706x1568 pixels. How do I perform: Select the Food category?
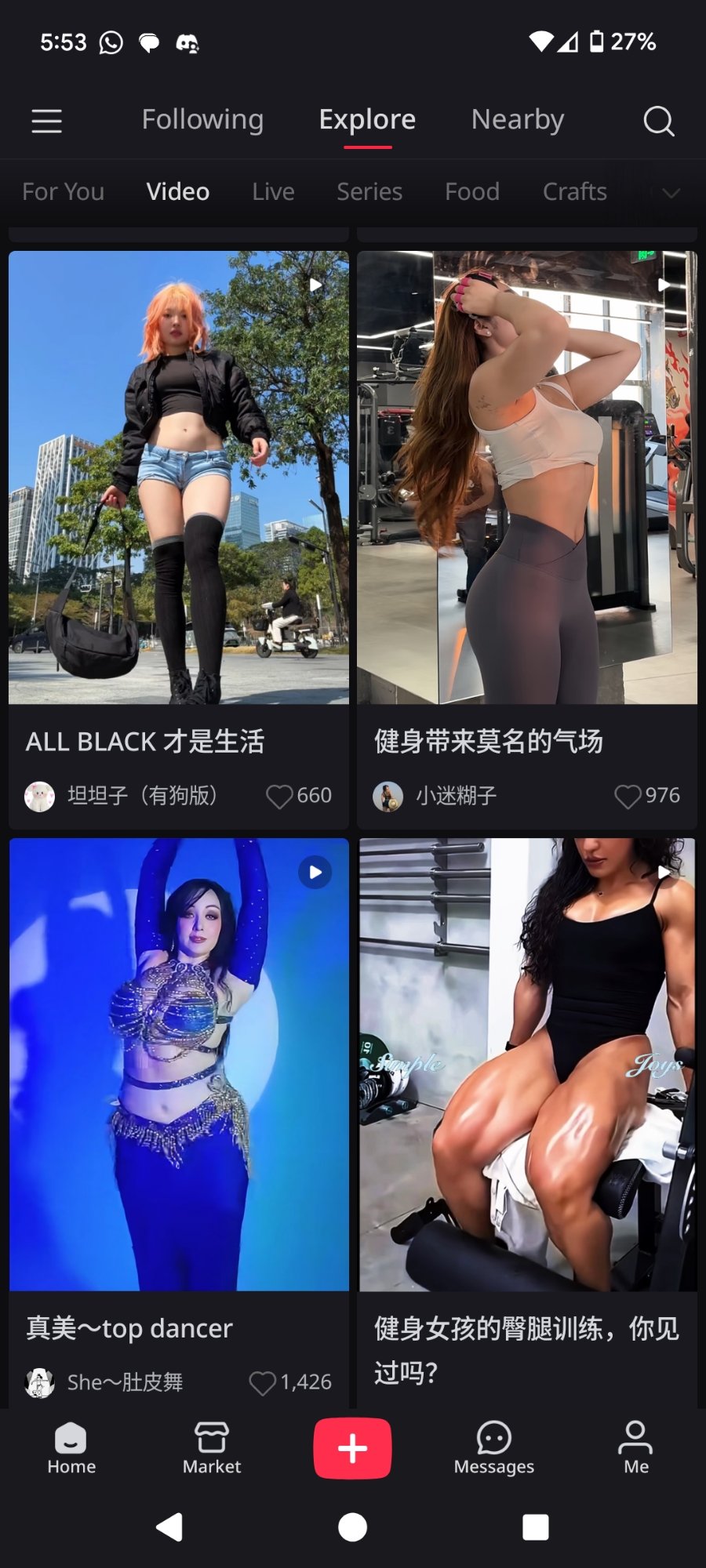[x=472, y=192]
